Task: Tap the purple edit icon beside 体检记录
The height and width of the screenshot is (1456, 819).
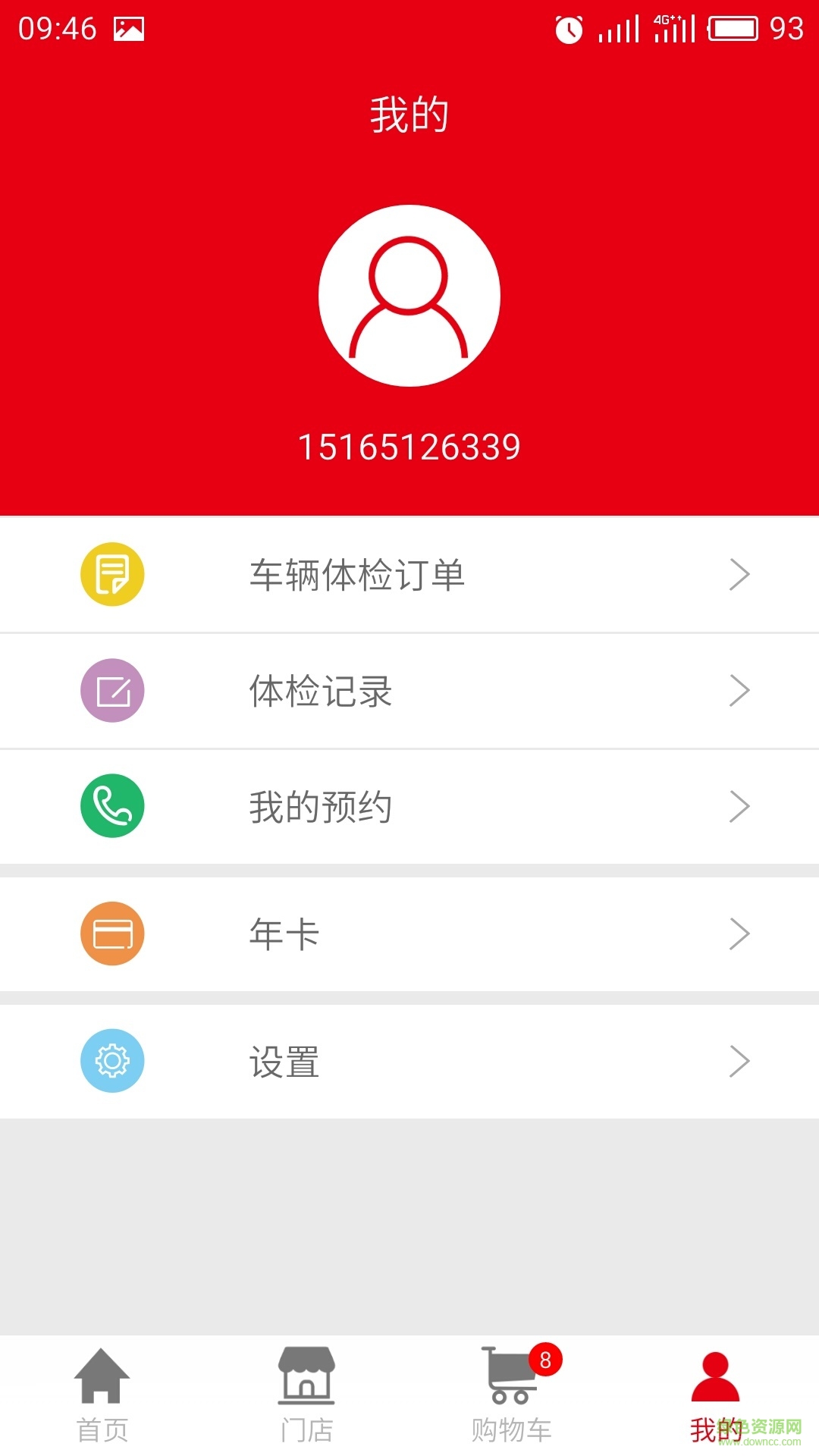Action: pos(112,691)
